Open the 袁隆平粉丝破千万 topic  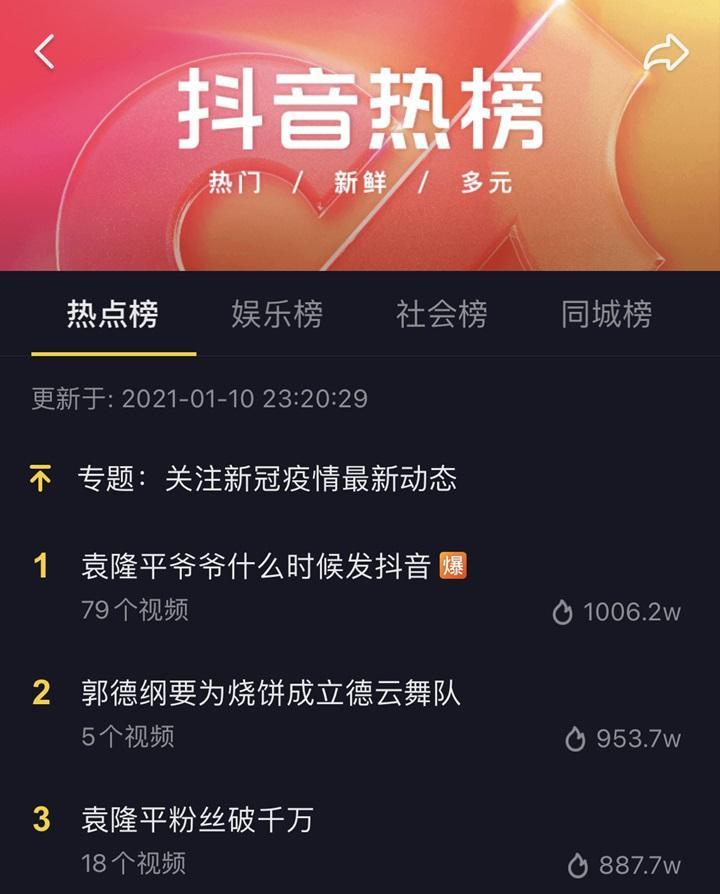coord(197,820)
